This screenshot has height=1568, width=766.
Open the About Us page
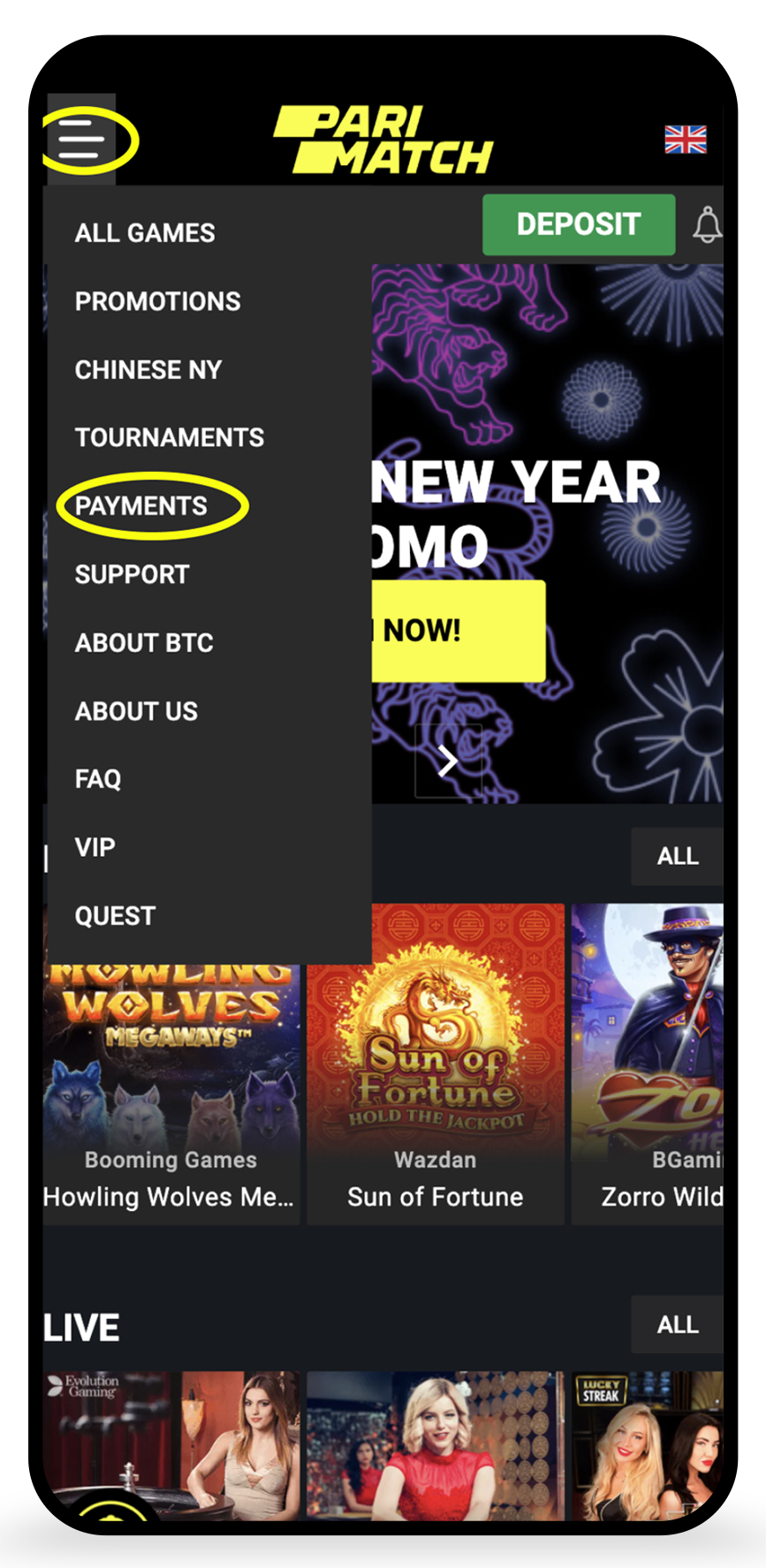click(x=136, y=711)
